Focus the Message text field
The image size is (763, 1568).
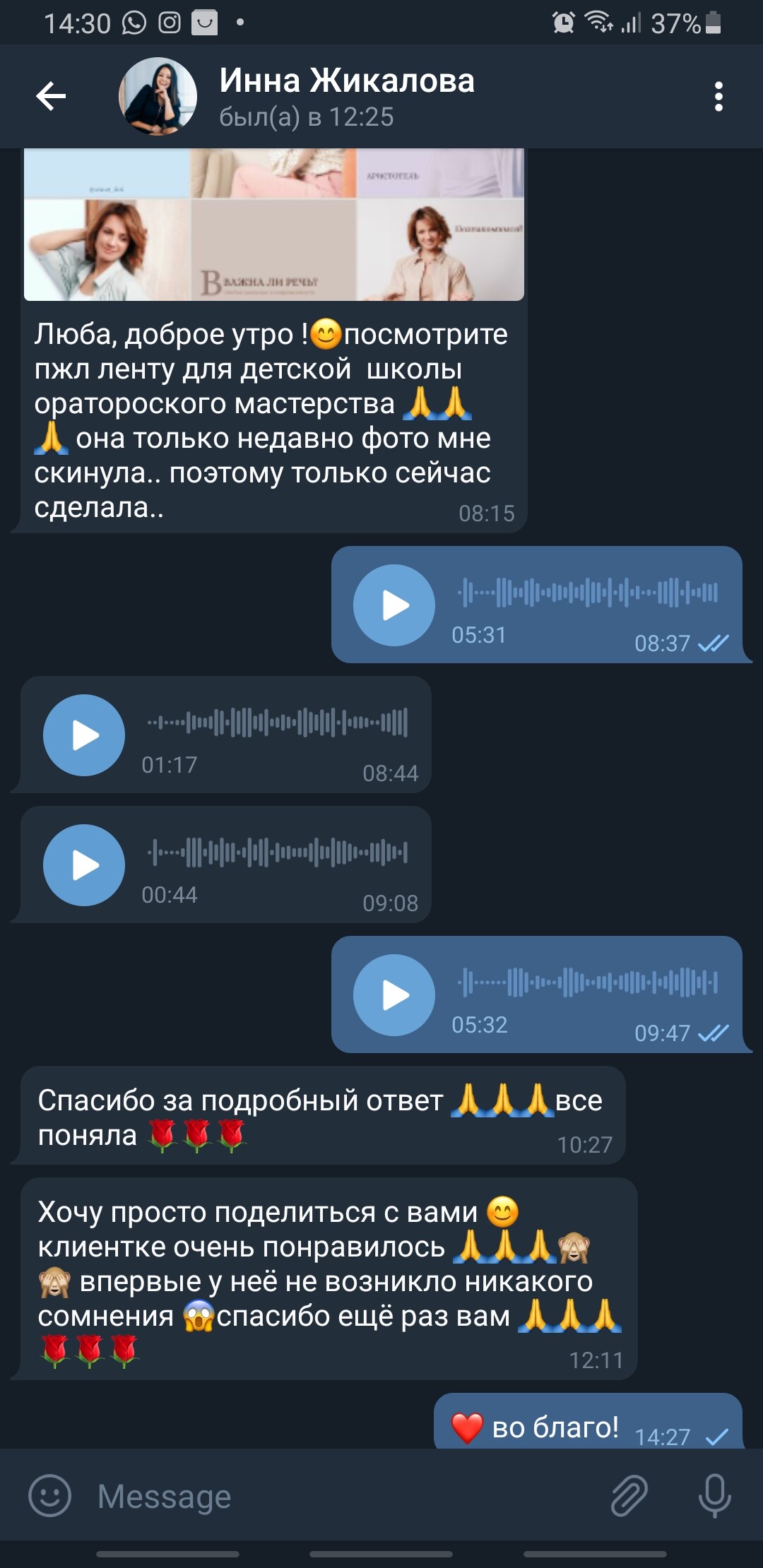[339, 1495]
